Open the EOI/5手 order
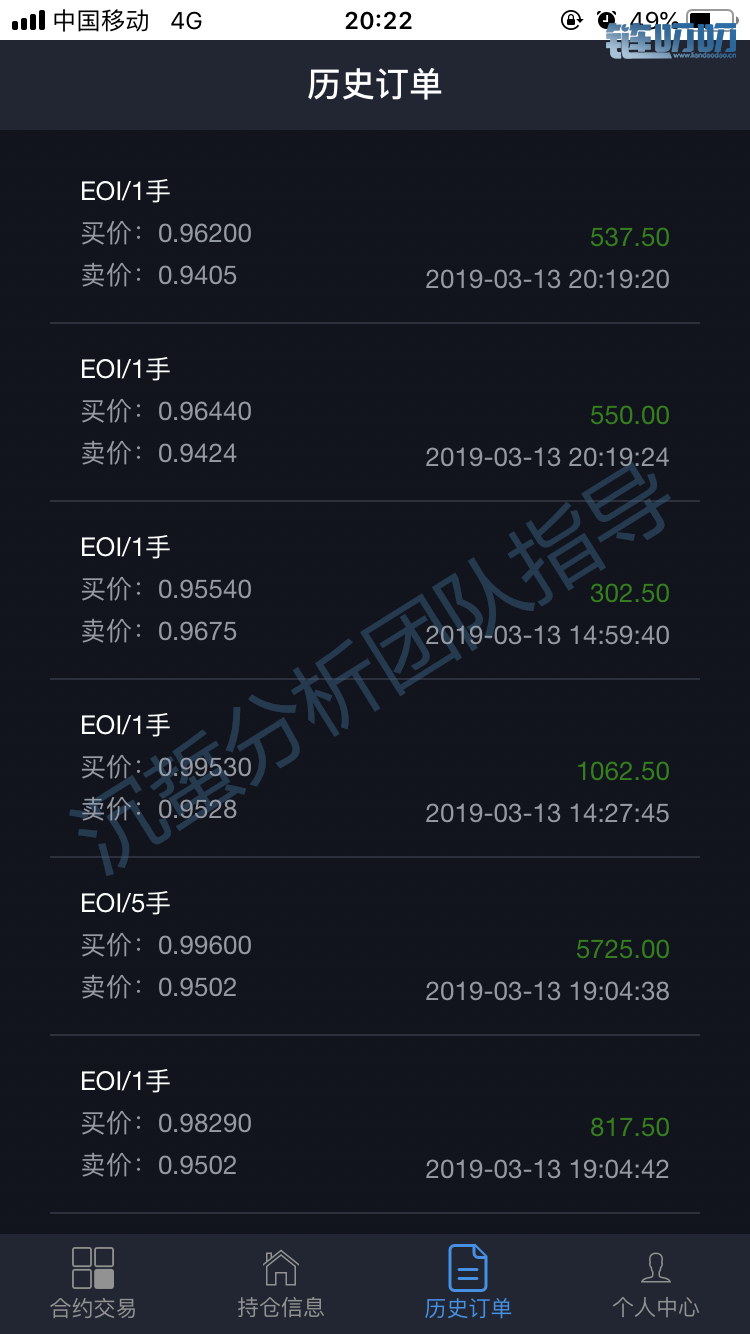The height and width of the screenshot is (1334, 750). 375,946
